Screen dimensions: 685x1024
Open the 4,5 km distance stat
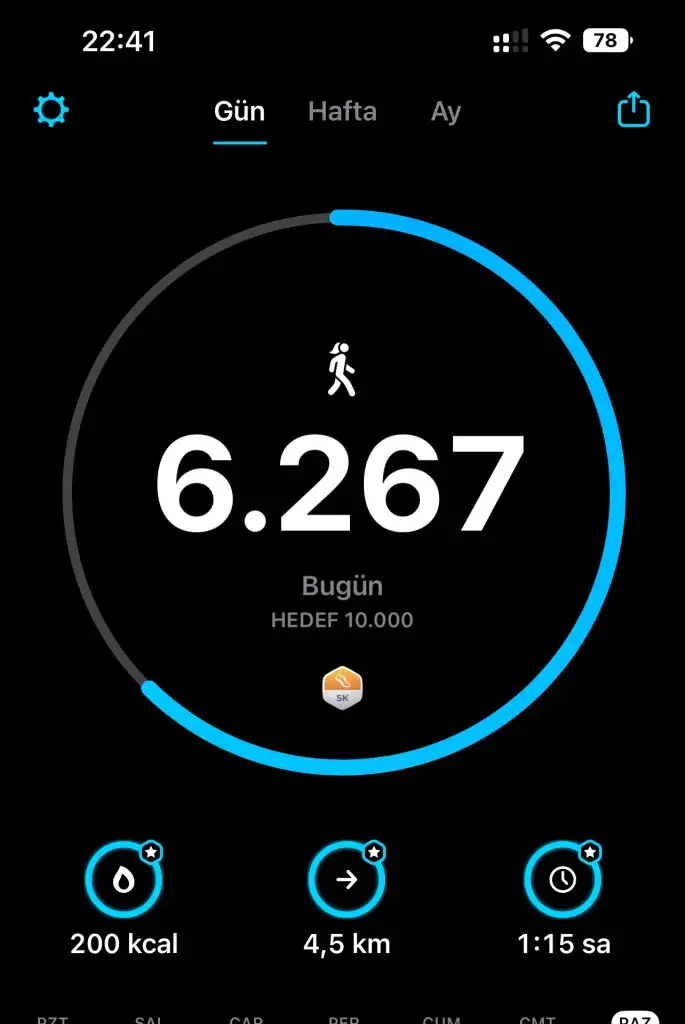coord(347,880)
